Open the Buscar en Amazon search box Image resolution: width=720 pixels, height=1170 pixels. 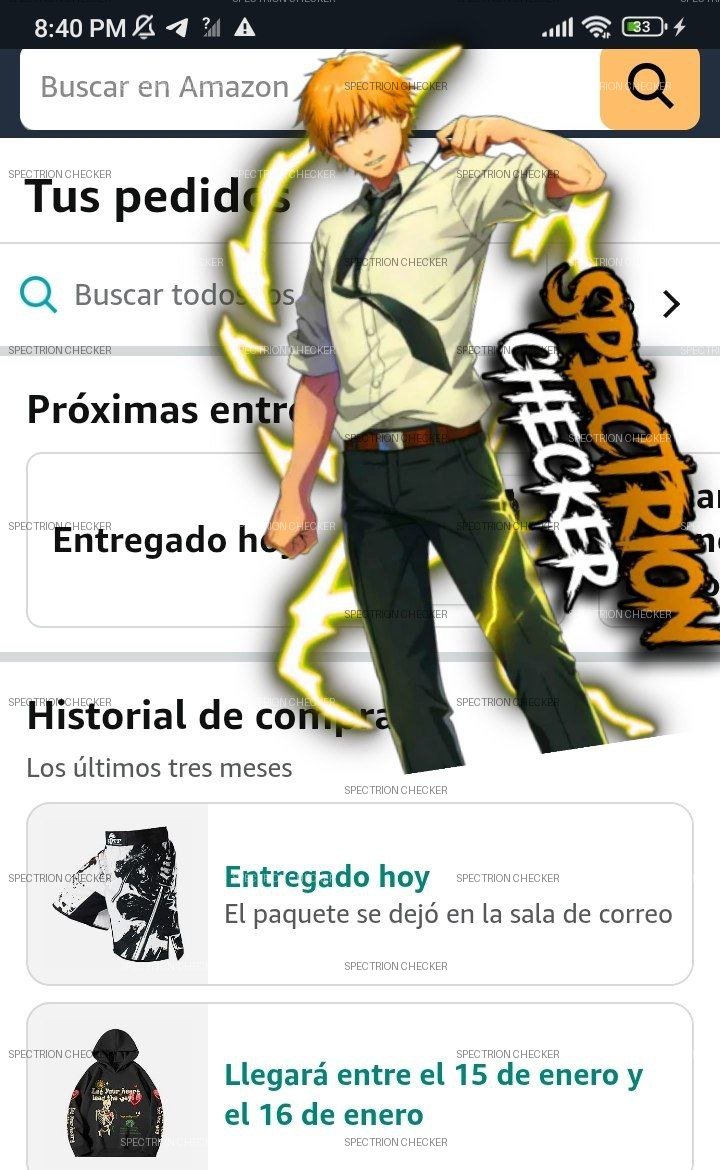pos(165,88)
